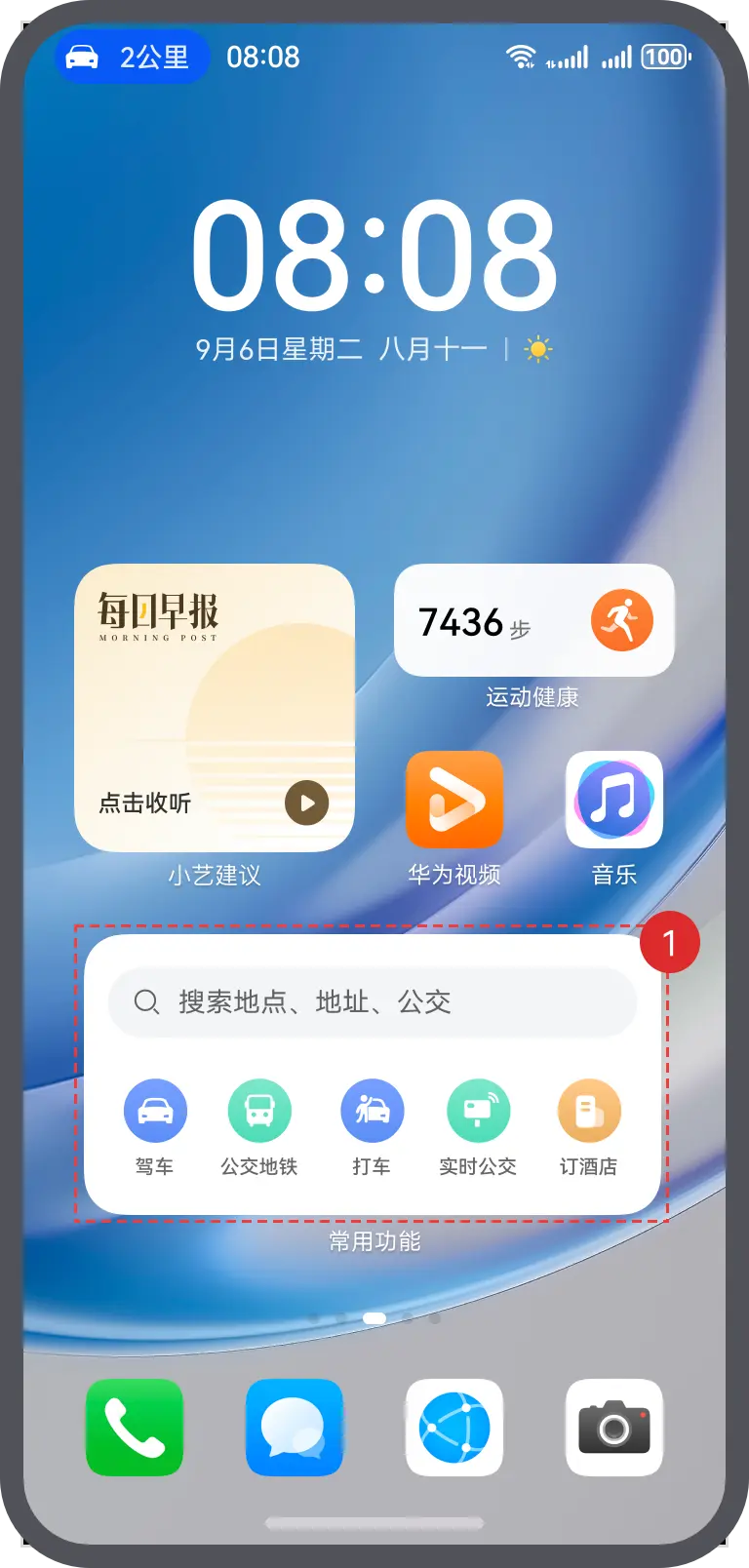Open the 音乐 app
The image size is (749, 1568).
[613, 800]
